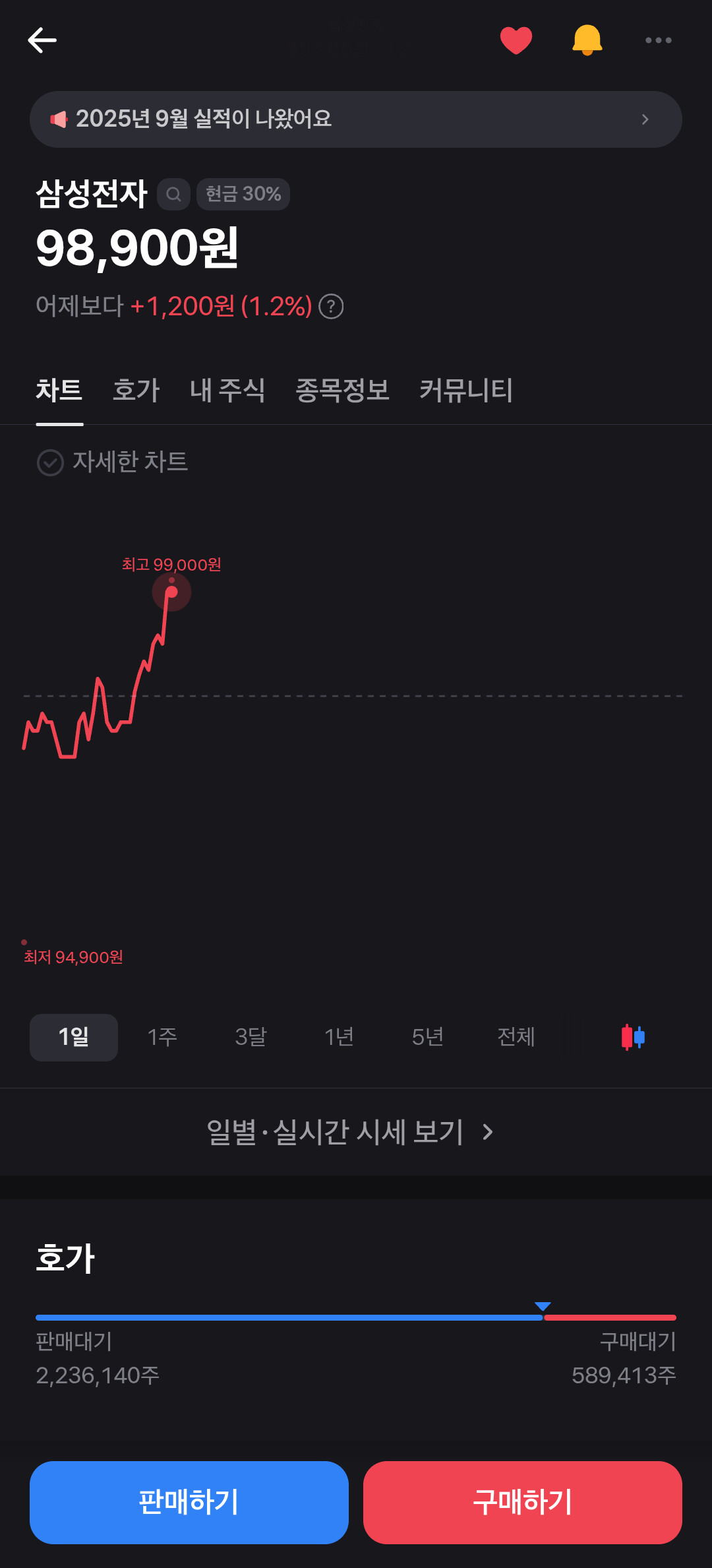Screen dimensions: 712x1568
Task: Open the three-dot overflow menu
Action: 658,40
